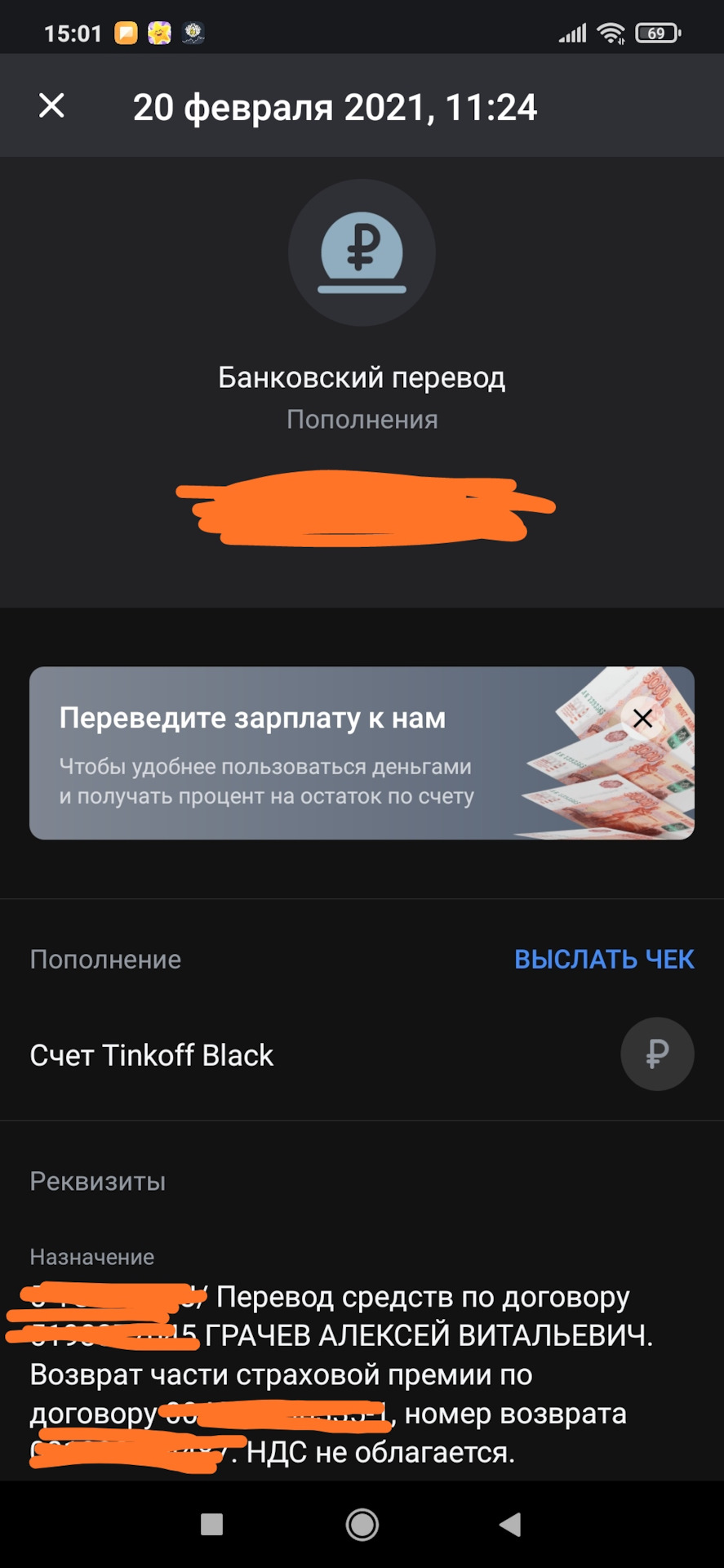Viewport: 724px width, 1568px height.
Task: Go back using system navigation
Action: (511, 1524)
